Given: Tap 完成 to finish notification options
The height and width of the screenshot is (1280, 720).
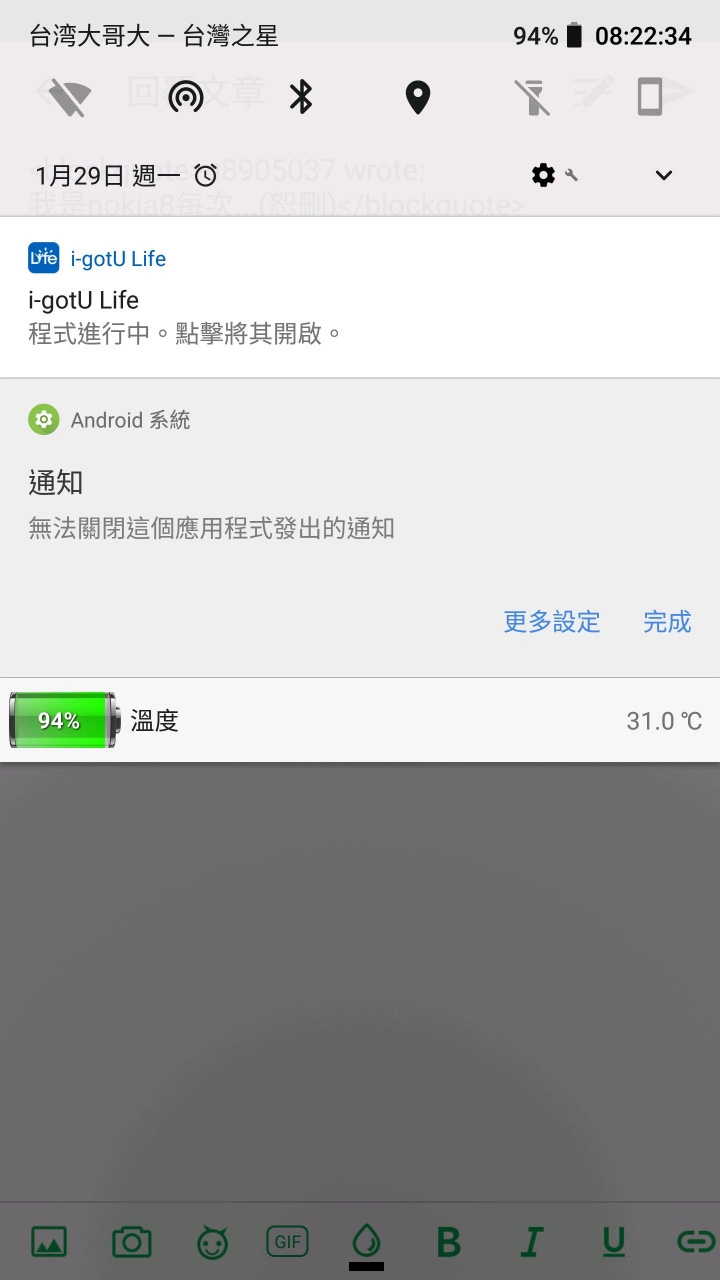Looking at the screenshot, I should (667, 622).
